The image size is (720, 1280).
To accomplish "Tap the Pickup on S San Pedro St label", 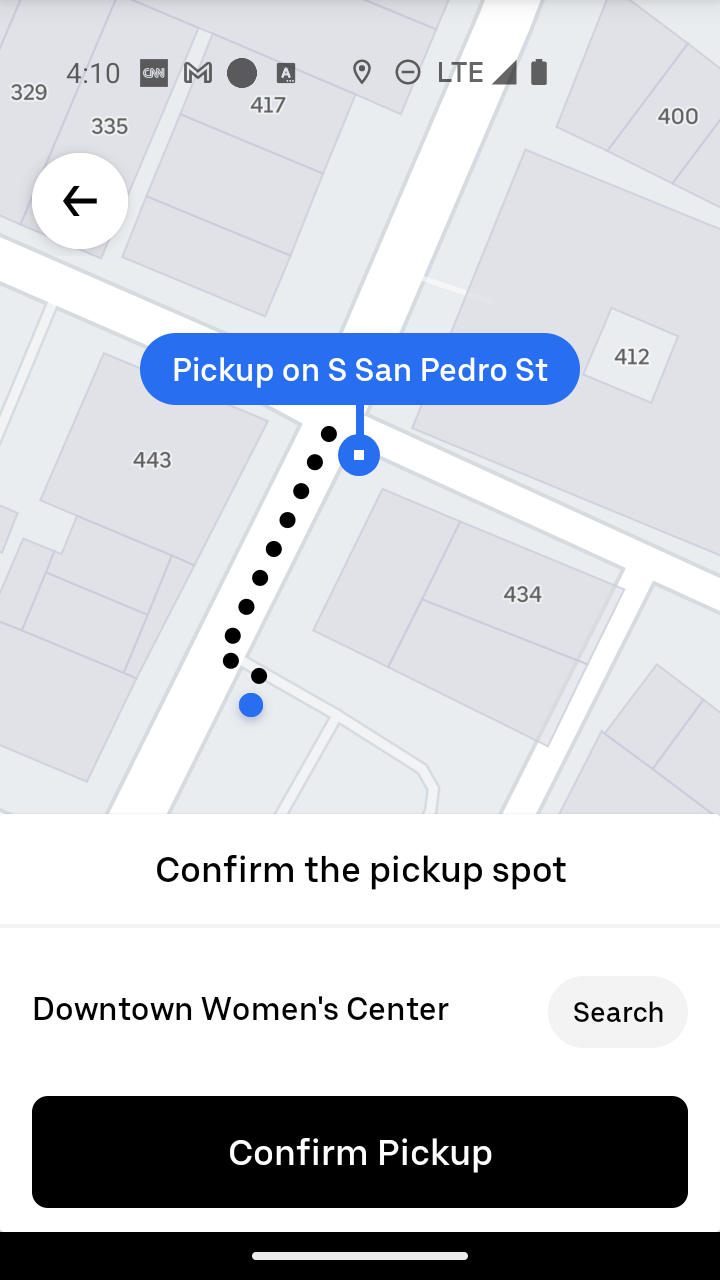I will point(360,369).
